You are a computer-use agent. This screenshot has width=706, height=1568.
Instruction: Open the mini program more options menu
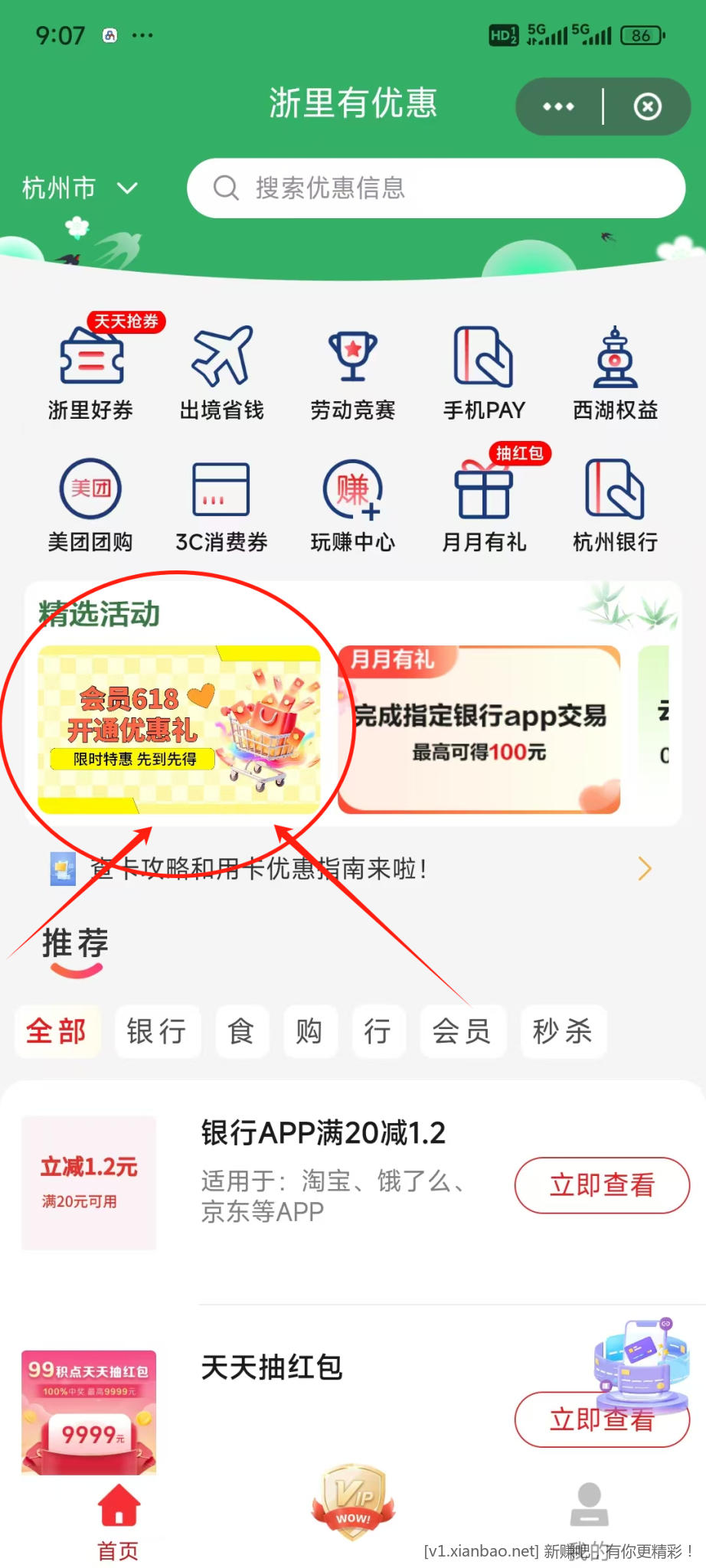click(558, 106)
